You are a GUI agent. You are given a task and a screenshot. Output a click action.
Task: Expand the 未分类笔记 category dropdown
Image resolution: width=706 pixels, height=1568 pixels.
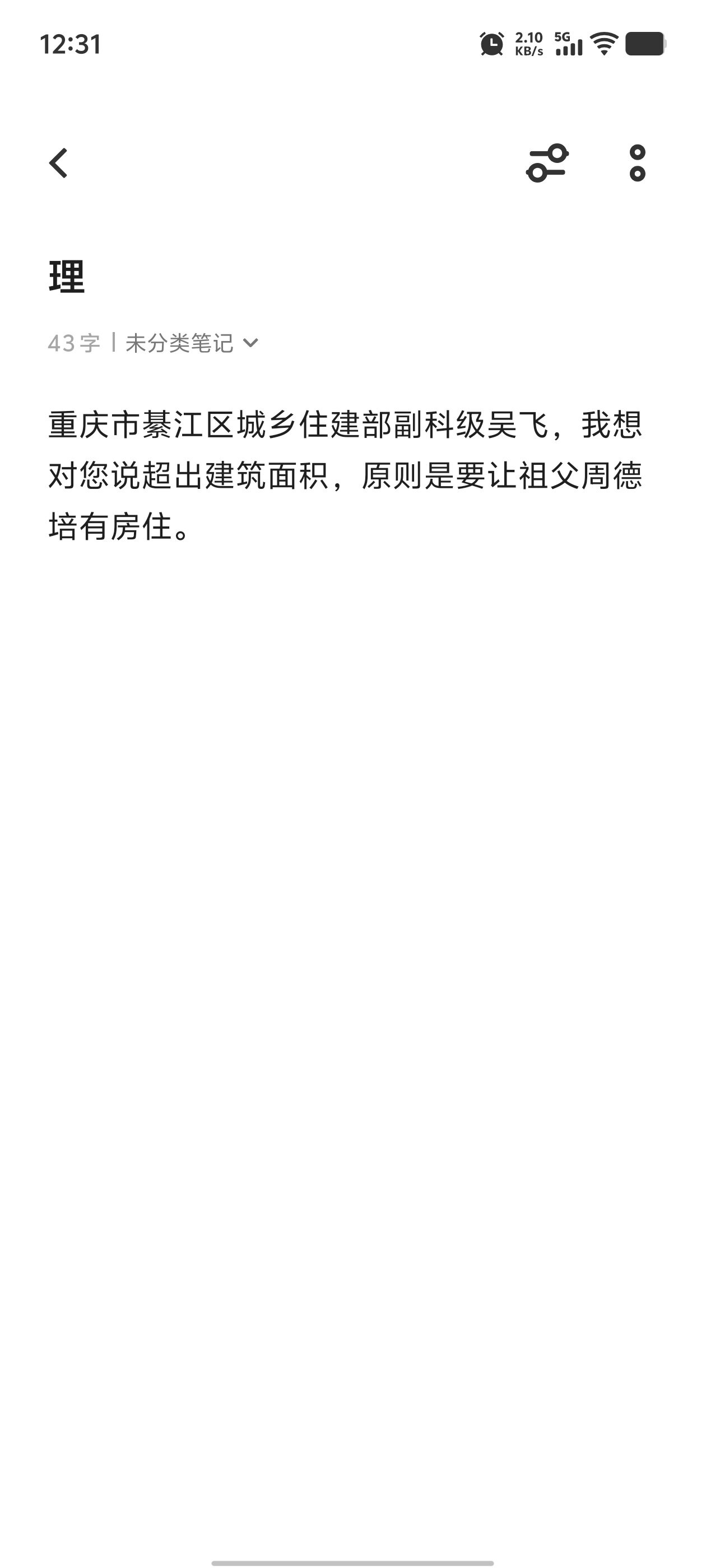[x=191, y=343]
